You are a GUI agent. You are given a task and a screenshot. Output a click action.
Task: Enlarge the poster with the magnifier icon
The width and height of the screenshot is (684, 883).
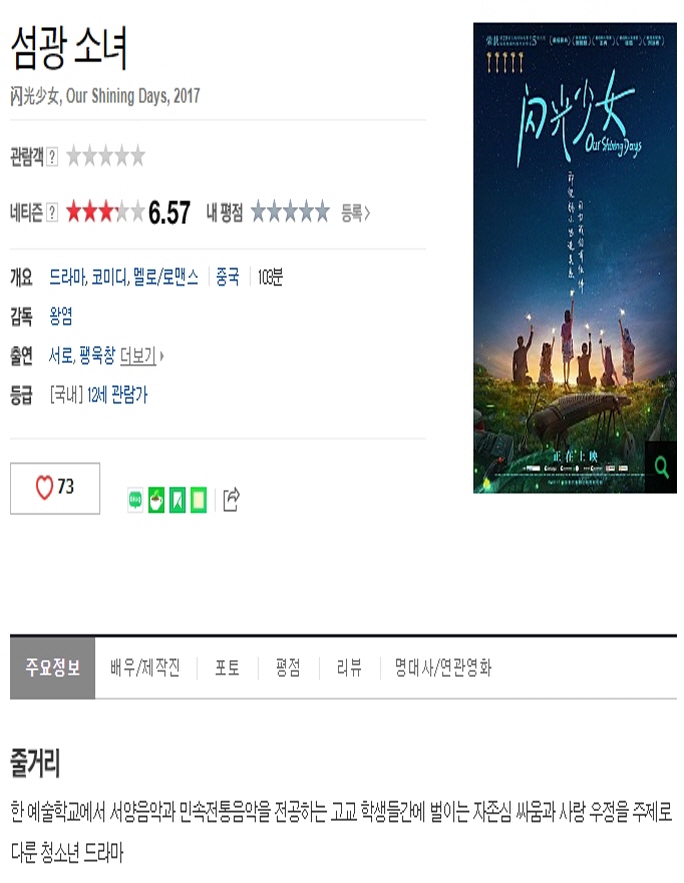tap(660, 466)
